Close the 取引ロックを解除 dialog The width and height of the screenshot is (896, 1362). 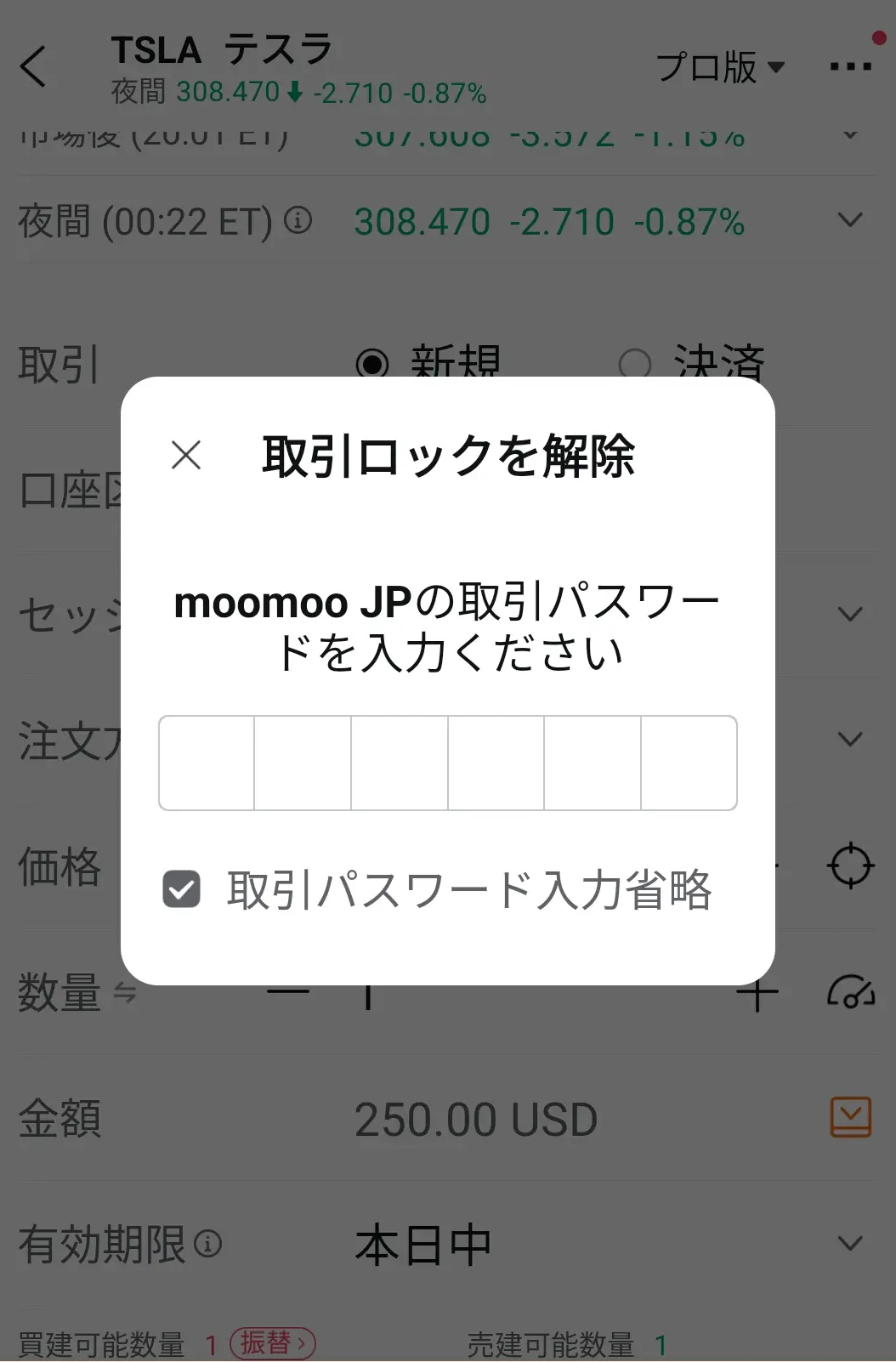click(186, 455)
